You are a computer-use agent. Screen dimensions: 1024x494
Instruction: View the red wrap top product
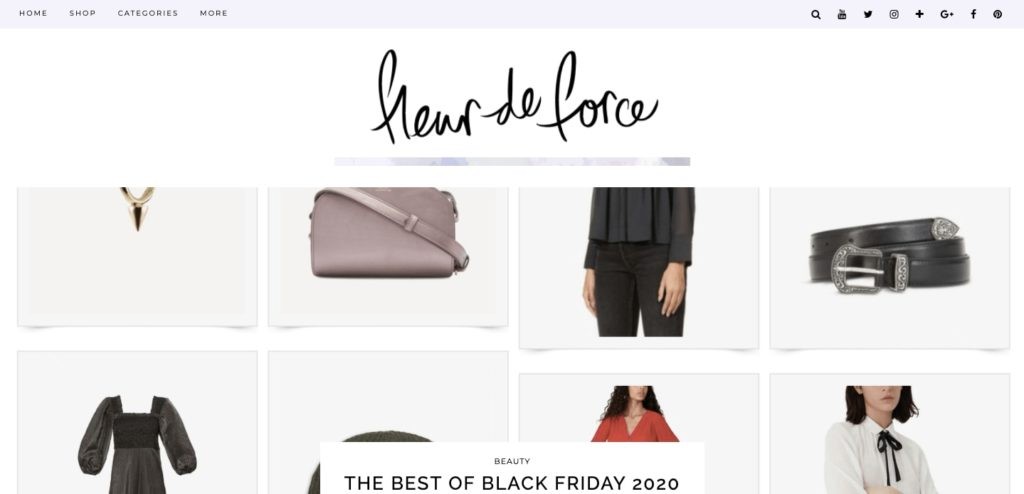coord(636,420)
